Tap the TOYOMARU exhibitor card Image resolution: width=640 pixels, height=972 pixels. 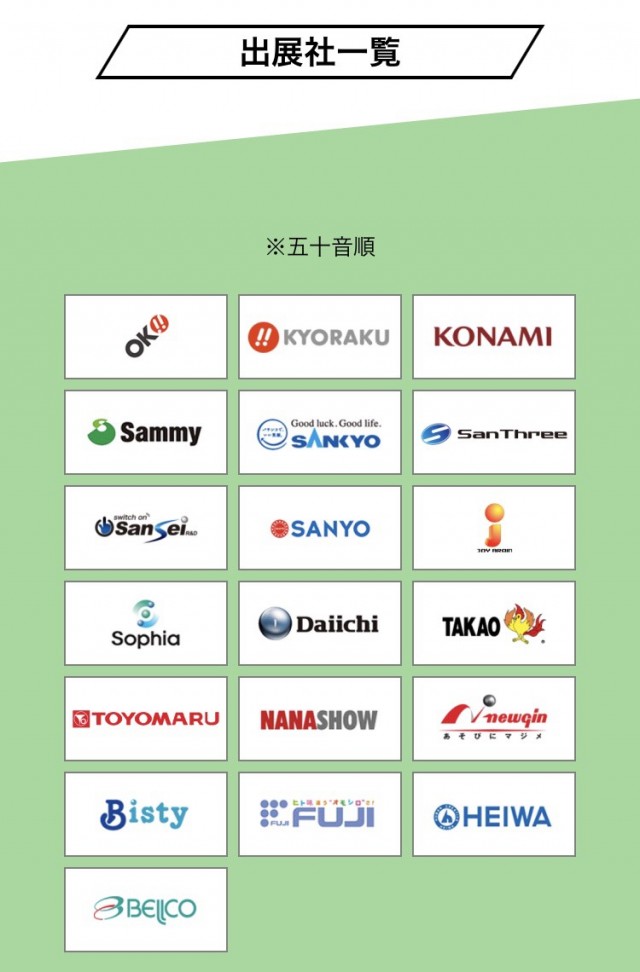pyautogui.click(x=146, y=719)
